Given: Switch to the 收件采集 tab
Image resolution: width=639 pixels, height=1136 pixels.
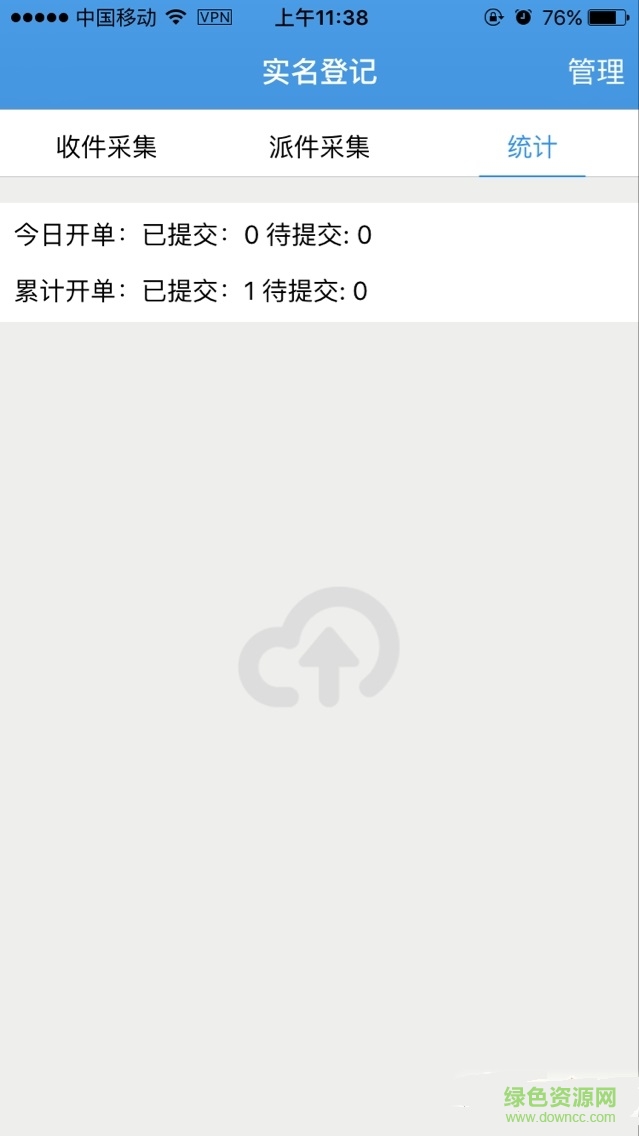Looking at the screenshot, I should pyautogui.click(x=107, y=147).
